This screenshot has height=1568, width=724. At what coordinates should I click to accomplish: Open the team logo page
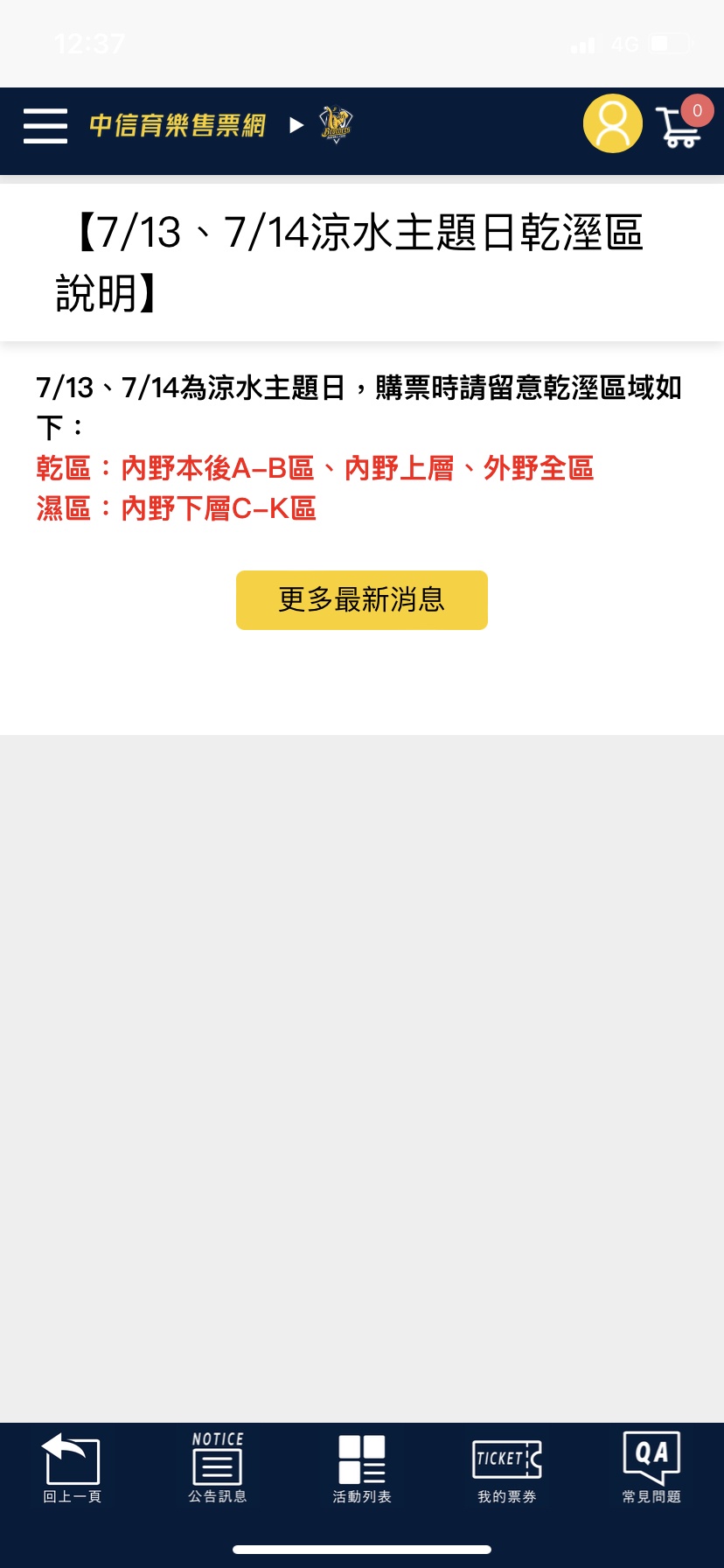336,124
